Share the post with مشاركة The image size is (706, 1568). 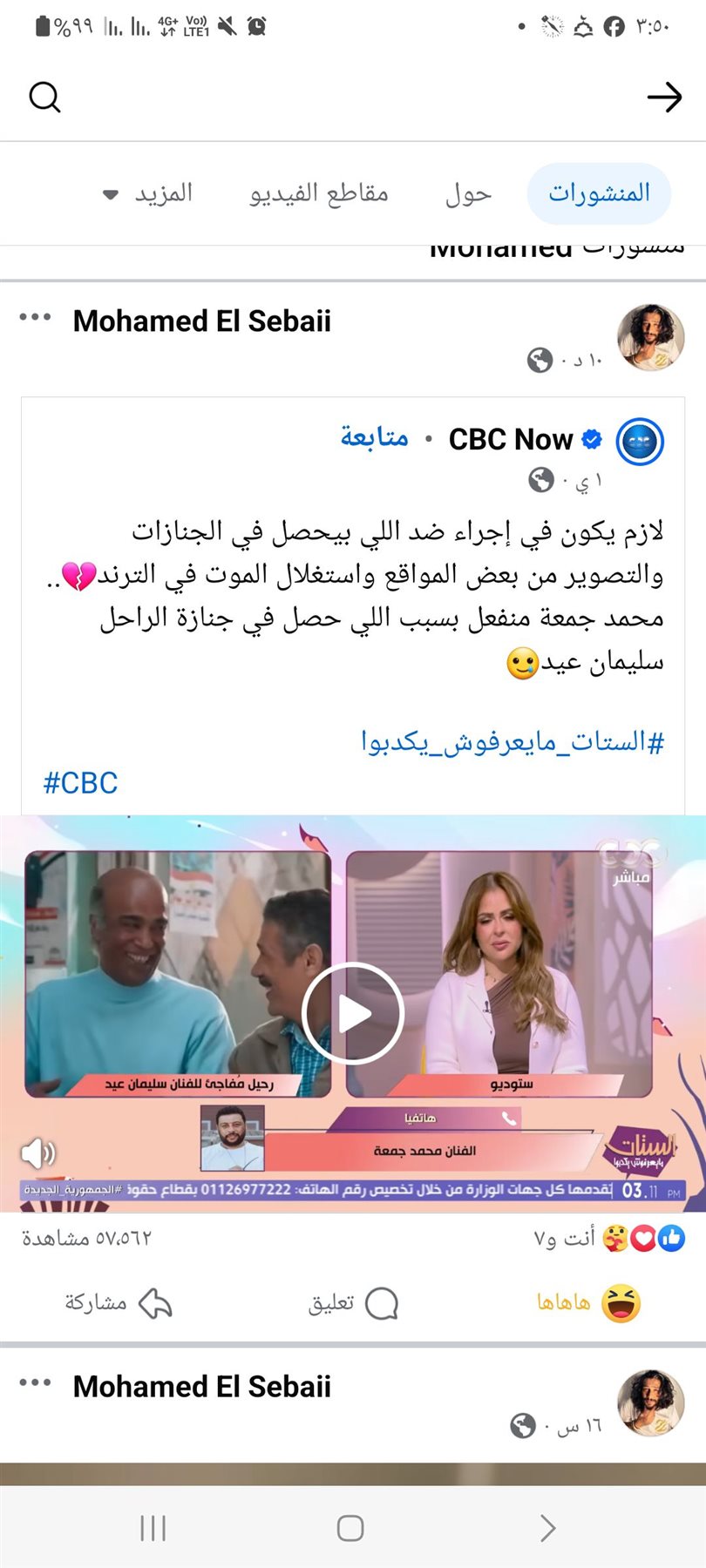point(118,1304)
